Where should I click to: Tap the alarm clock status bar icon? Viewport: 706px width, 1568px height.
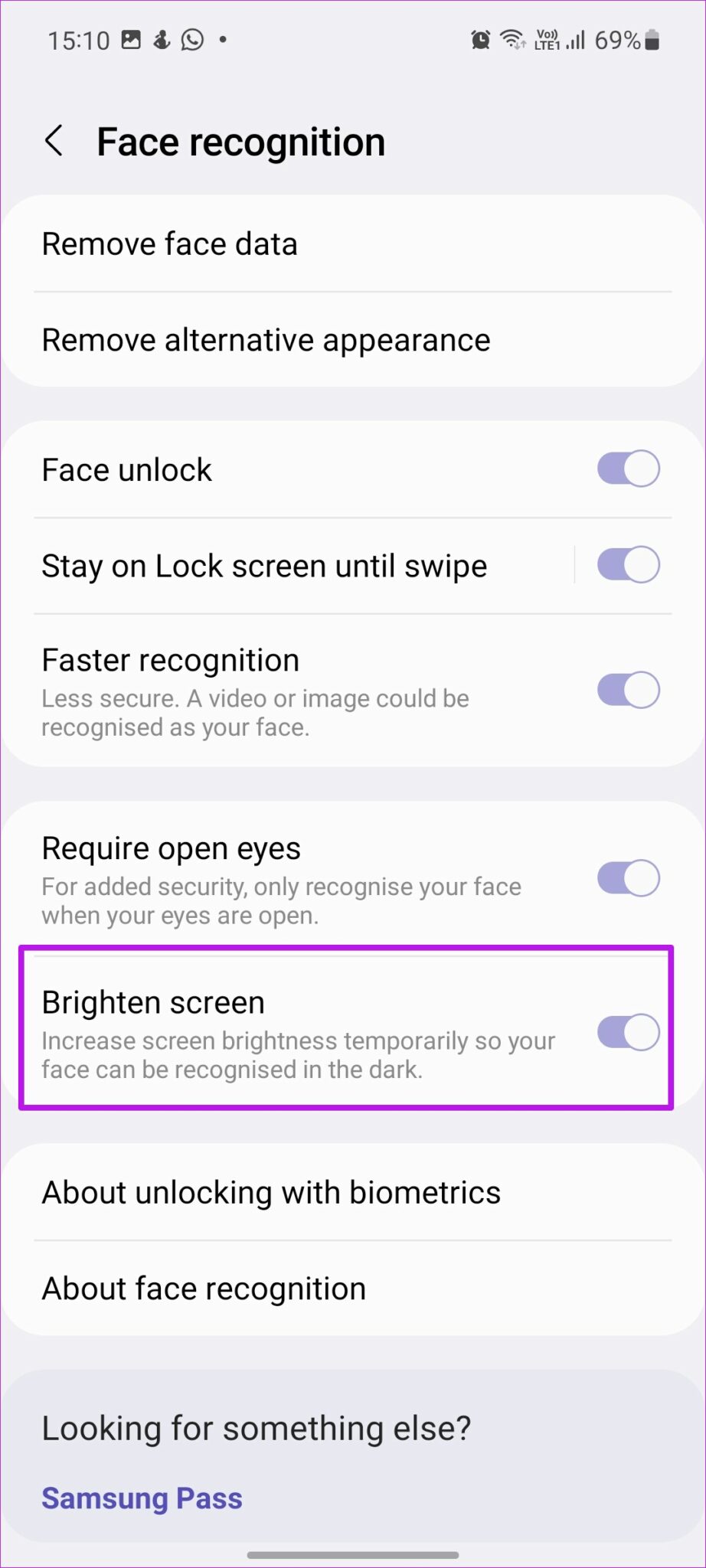click(x=480, y=40)
